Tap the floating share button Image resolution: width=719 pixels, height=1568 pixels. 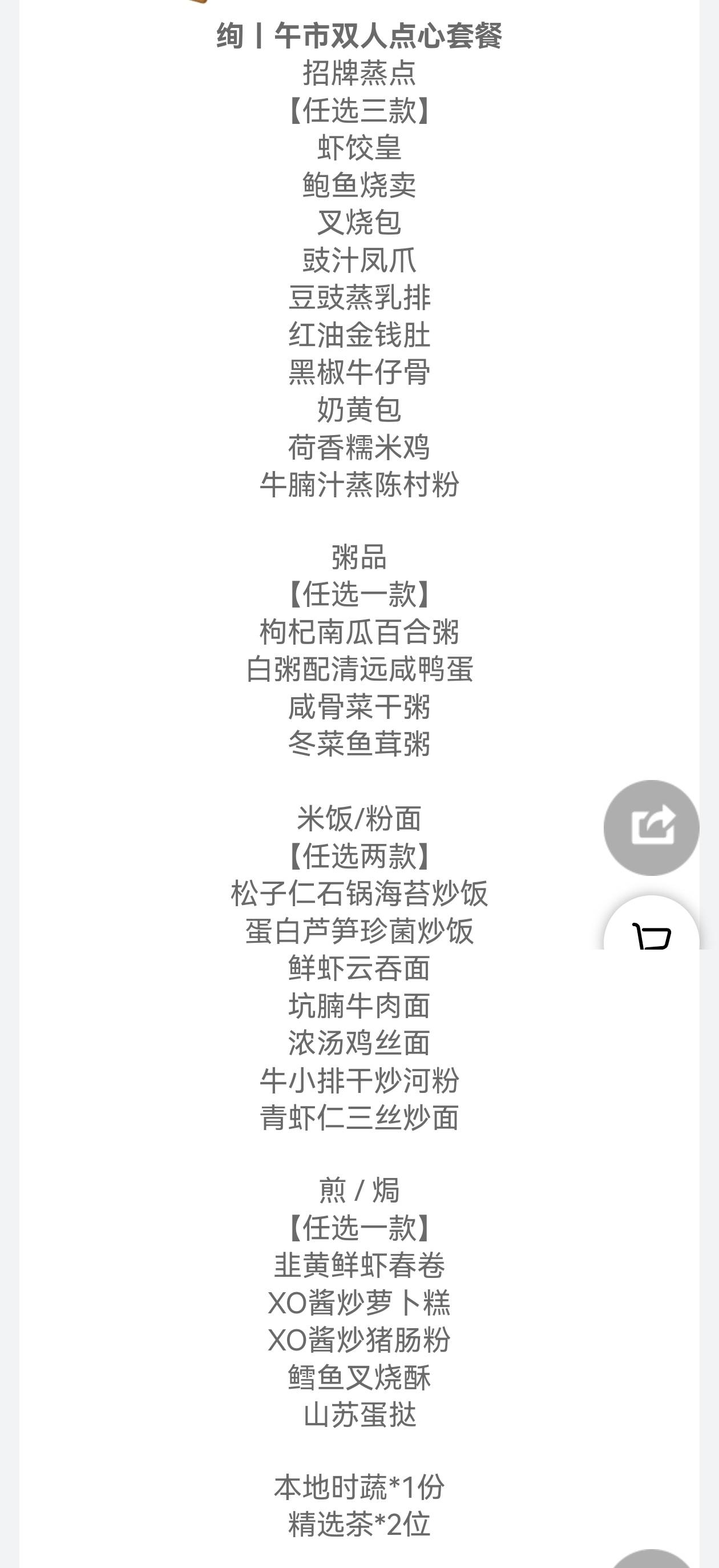[652, 827]
